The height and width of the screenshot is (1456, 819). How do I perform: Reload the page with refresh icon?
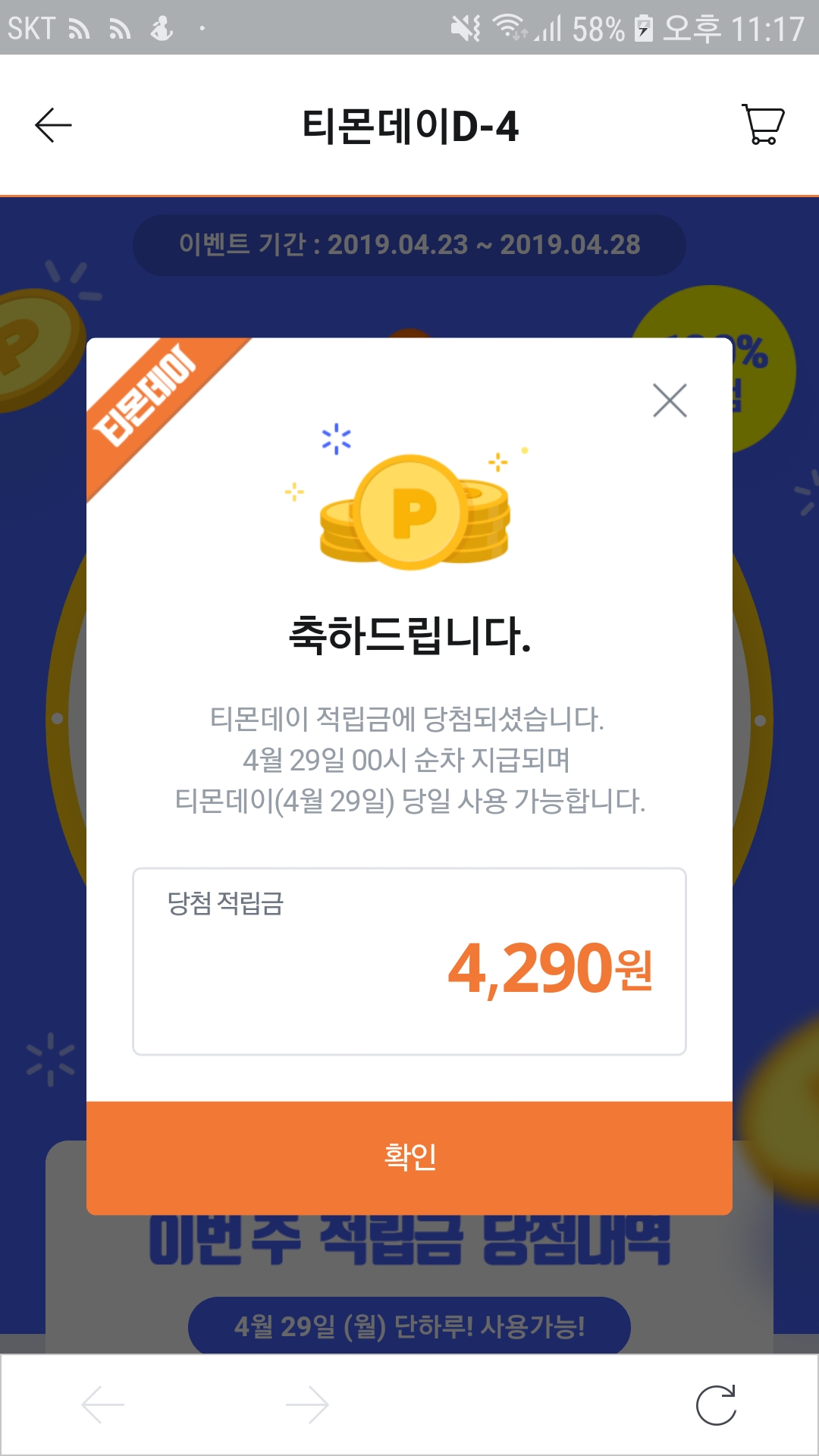point(717,1405)
